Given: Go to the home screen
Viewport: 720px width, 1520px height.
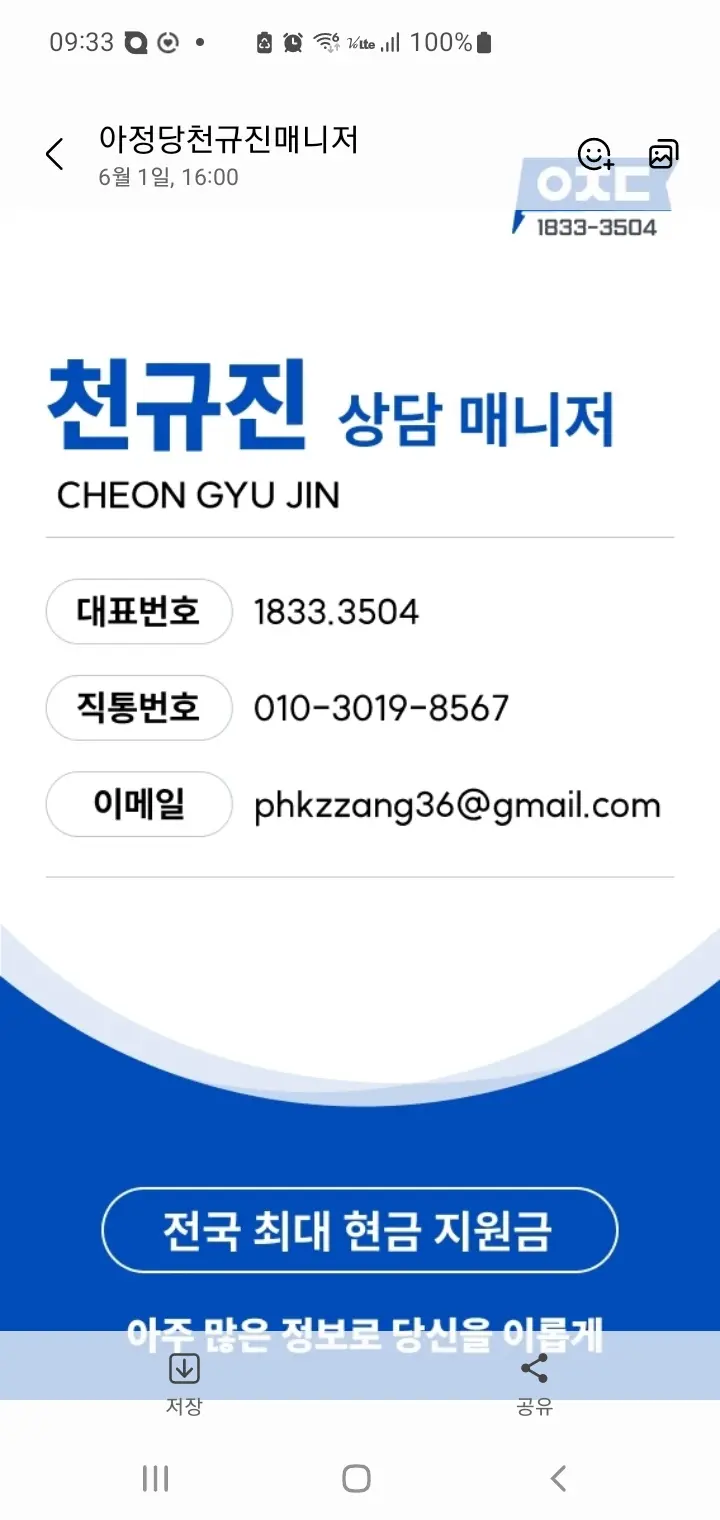Looking at the screenshot, I should tap(356, 1478).
